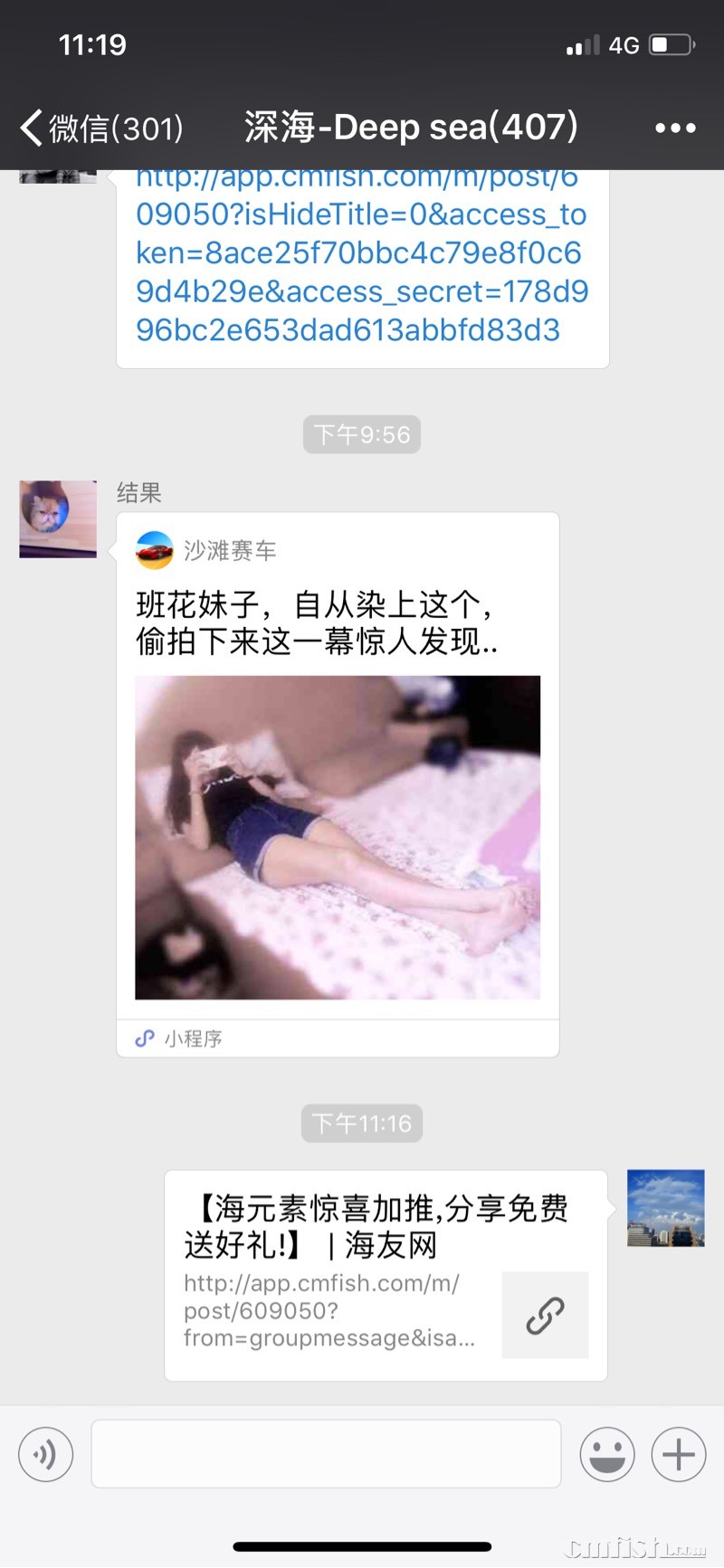Go back to the 微信 chat list

[100, 128]
